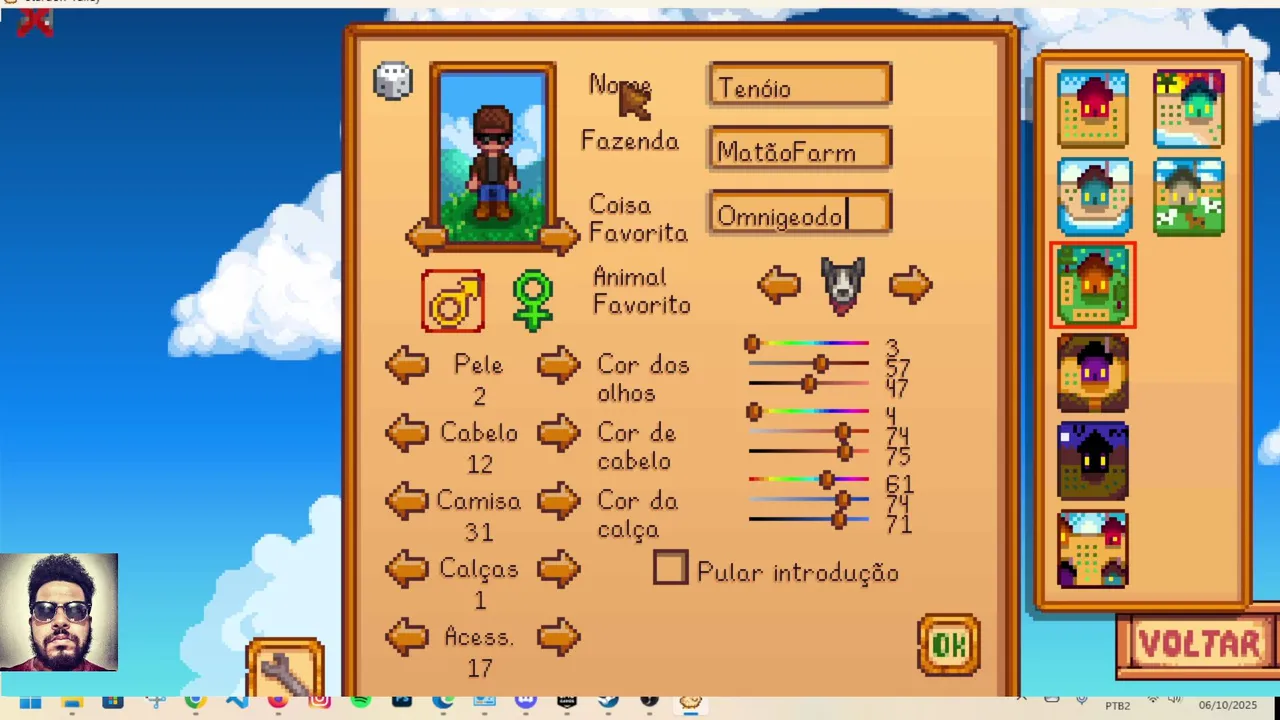
Task: Go to previous Acess. accessory option
Action: [x=407, y=637]
